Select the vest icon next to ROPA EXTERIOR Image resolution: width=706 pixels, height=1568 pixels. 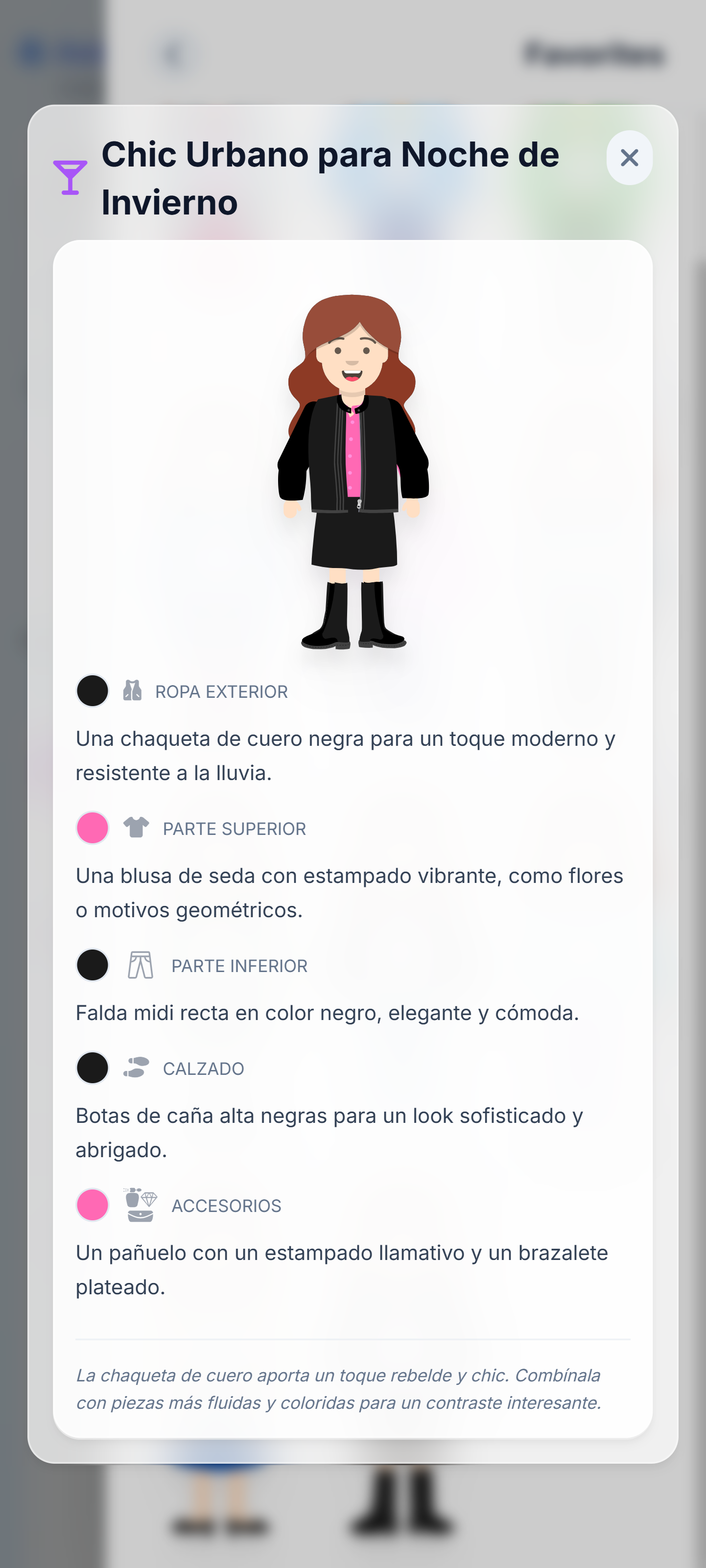133,691
